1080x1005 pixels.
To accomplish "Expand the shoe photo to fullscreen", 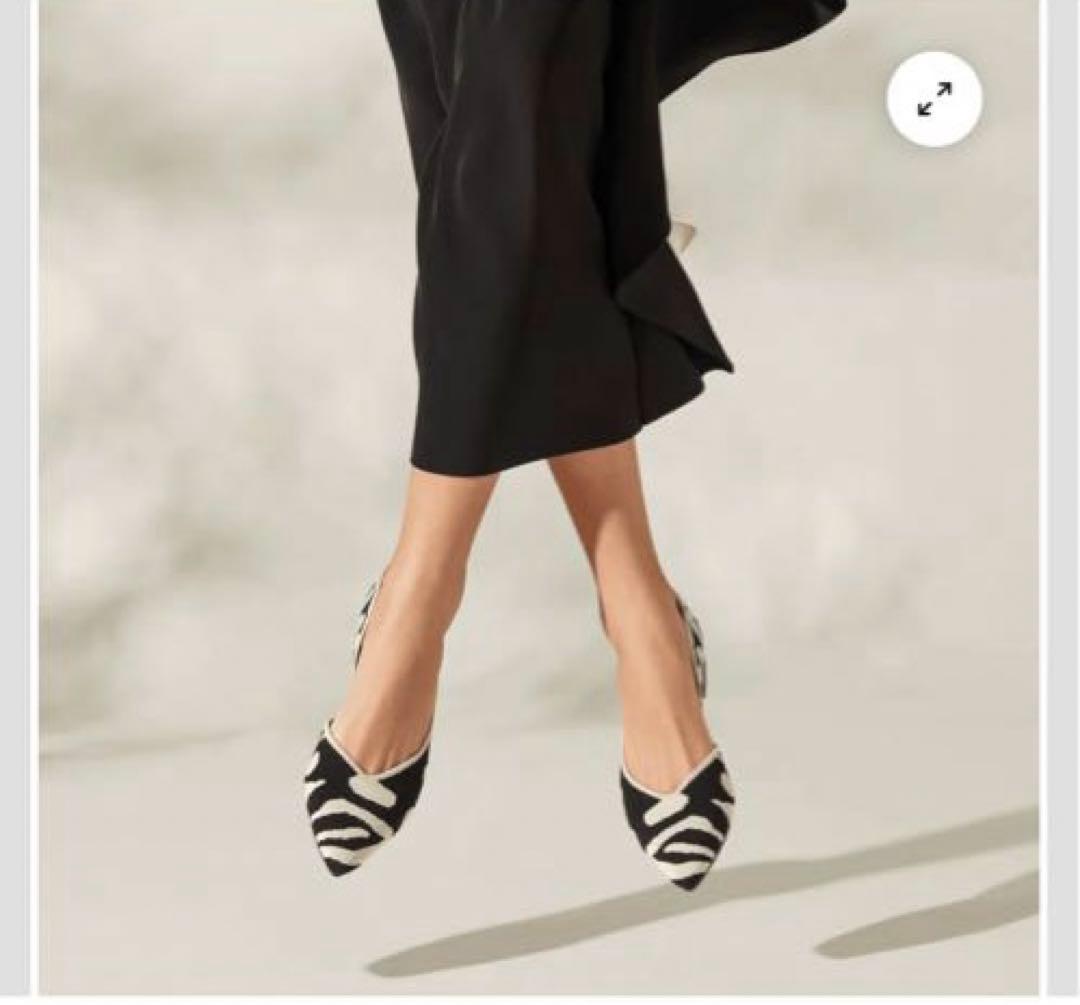I will point(934,99).
